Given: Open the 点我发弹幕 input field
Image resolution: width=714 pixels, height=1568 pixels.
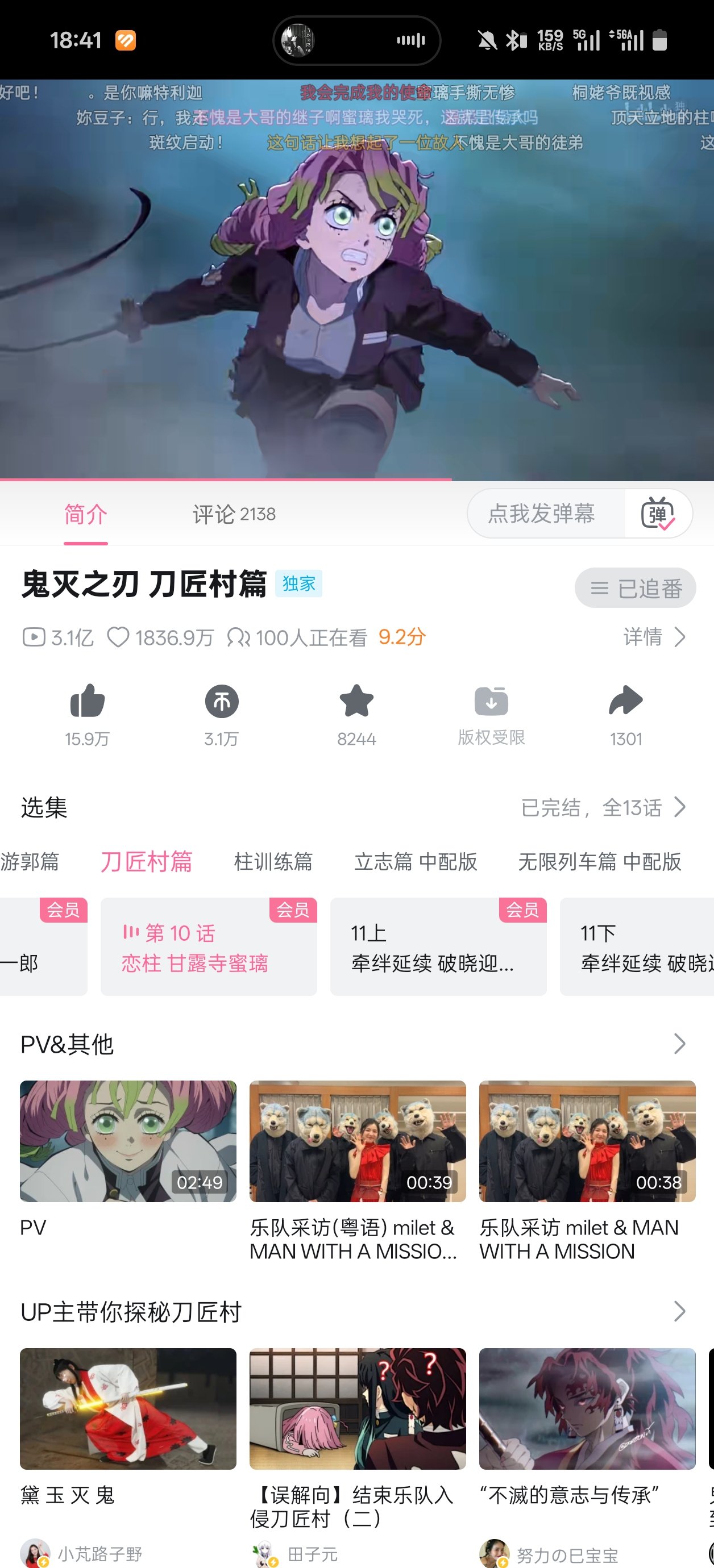Looking at the screenshot, I should point(542,514).
